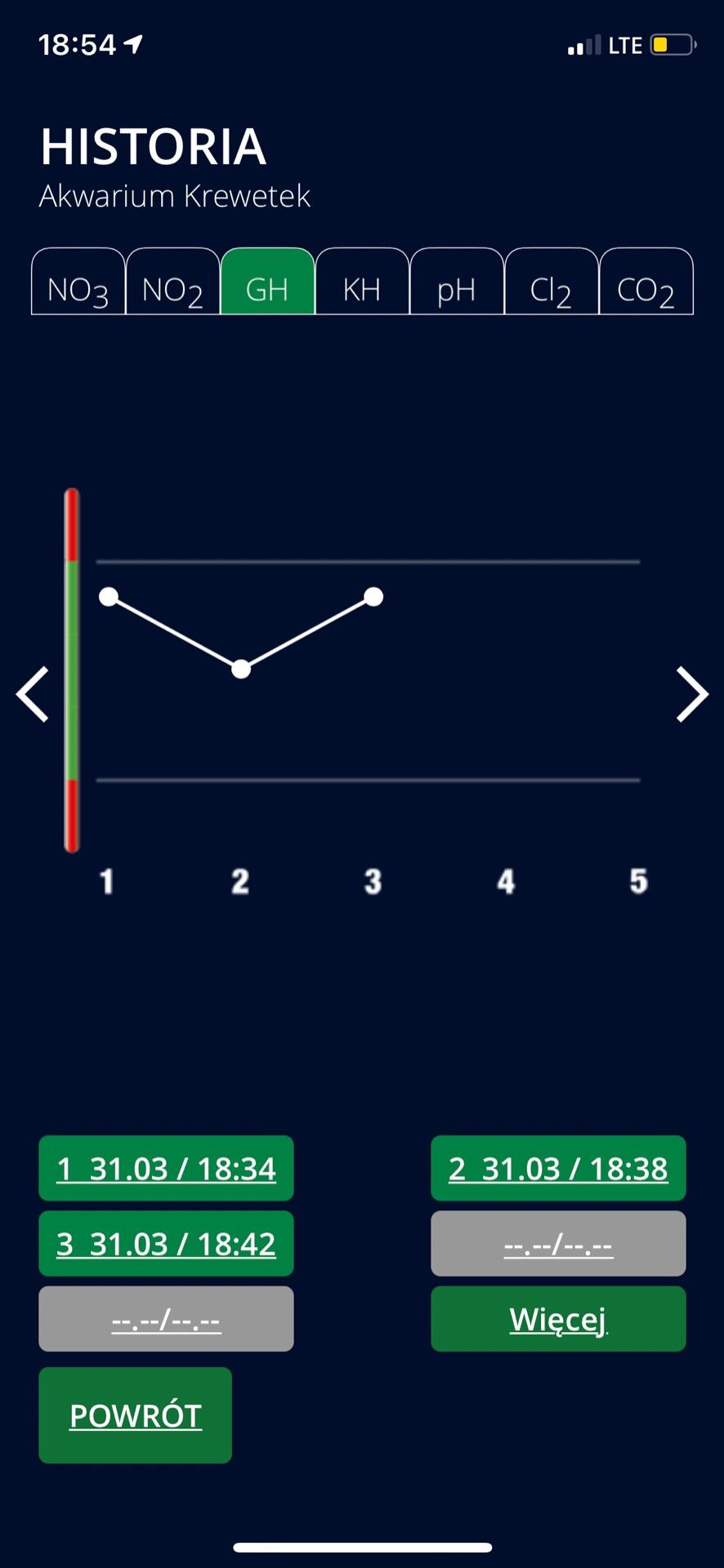724x1568 pixels.
Task: Select the GH tab
Action: pos(267,282)
